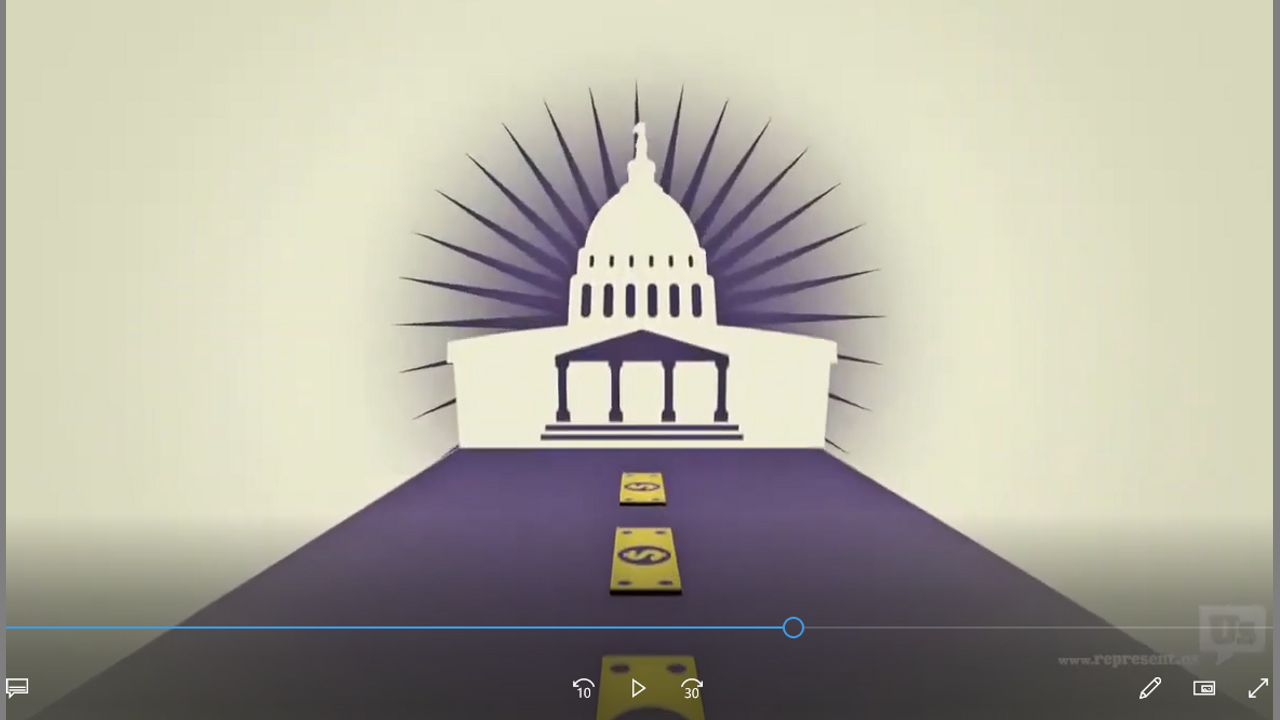Tap the pencil edit icon
The image size is (1280, 720).
[1150, 688]
